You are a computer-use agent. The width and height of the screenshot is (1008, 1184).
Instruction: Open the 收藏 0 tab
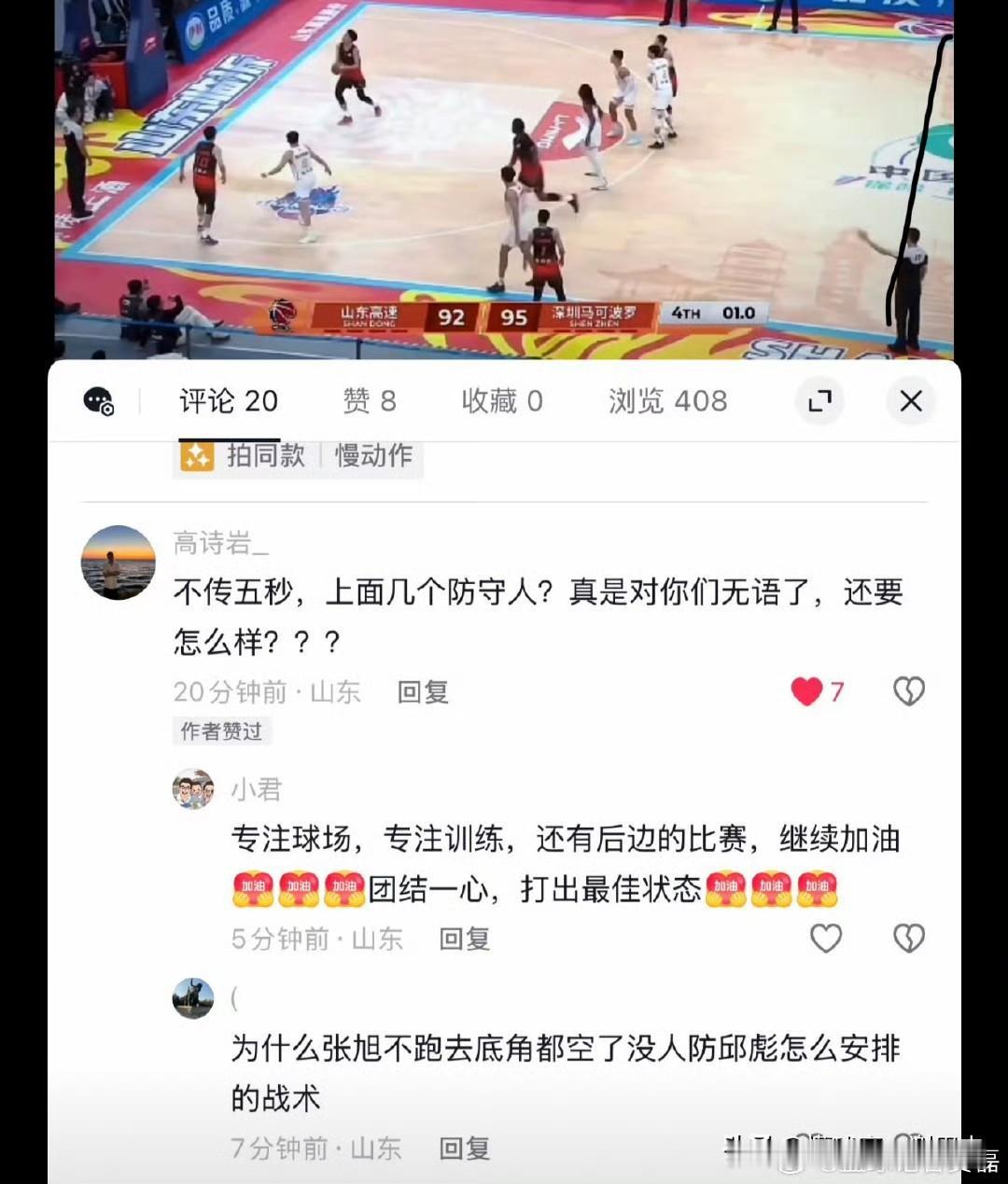pos(500,401)
